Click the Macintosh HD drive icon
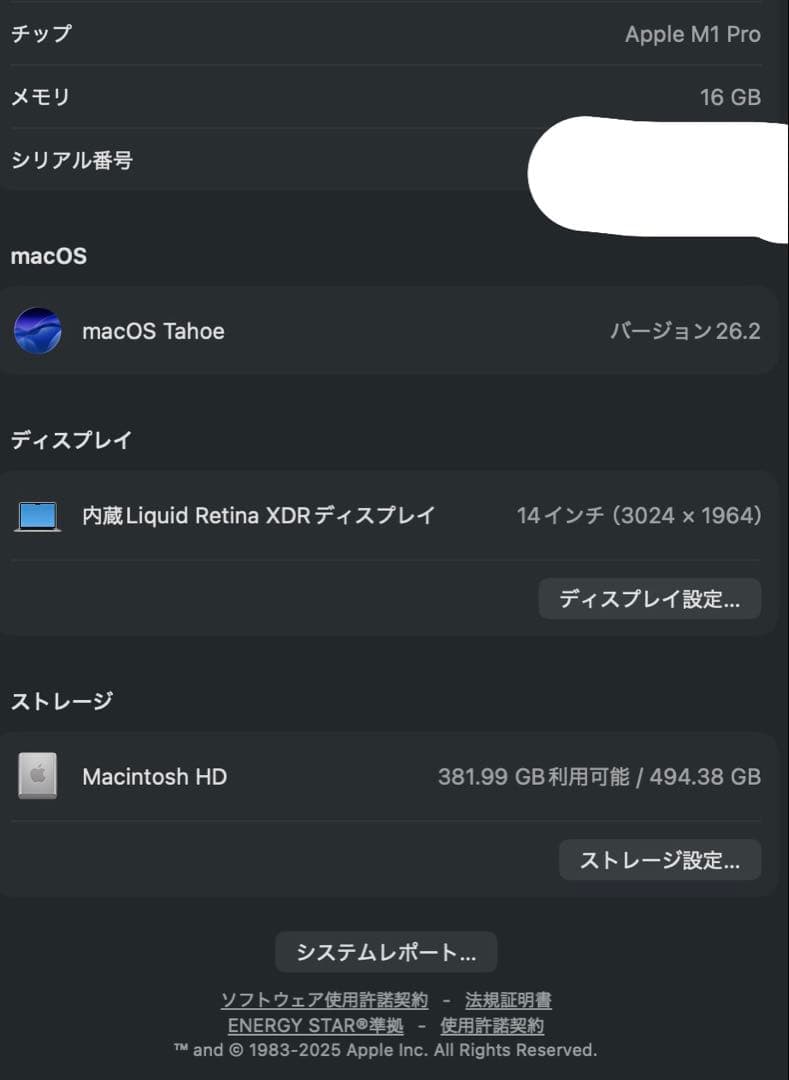Image resolution: width=789 pixels, height=1080 pixels. coord(40,776)
